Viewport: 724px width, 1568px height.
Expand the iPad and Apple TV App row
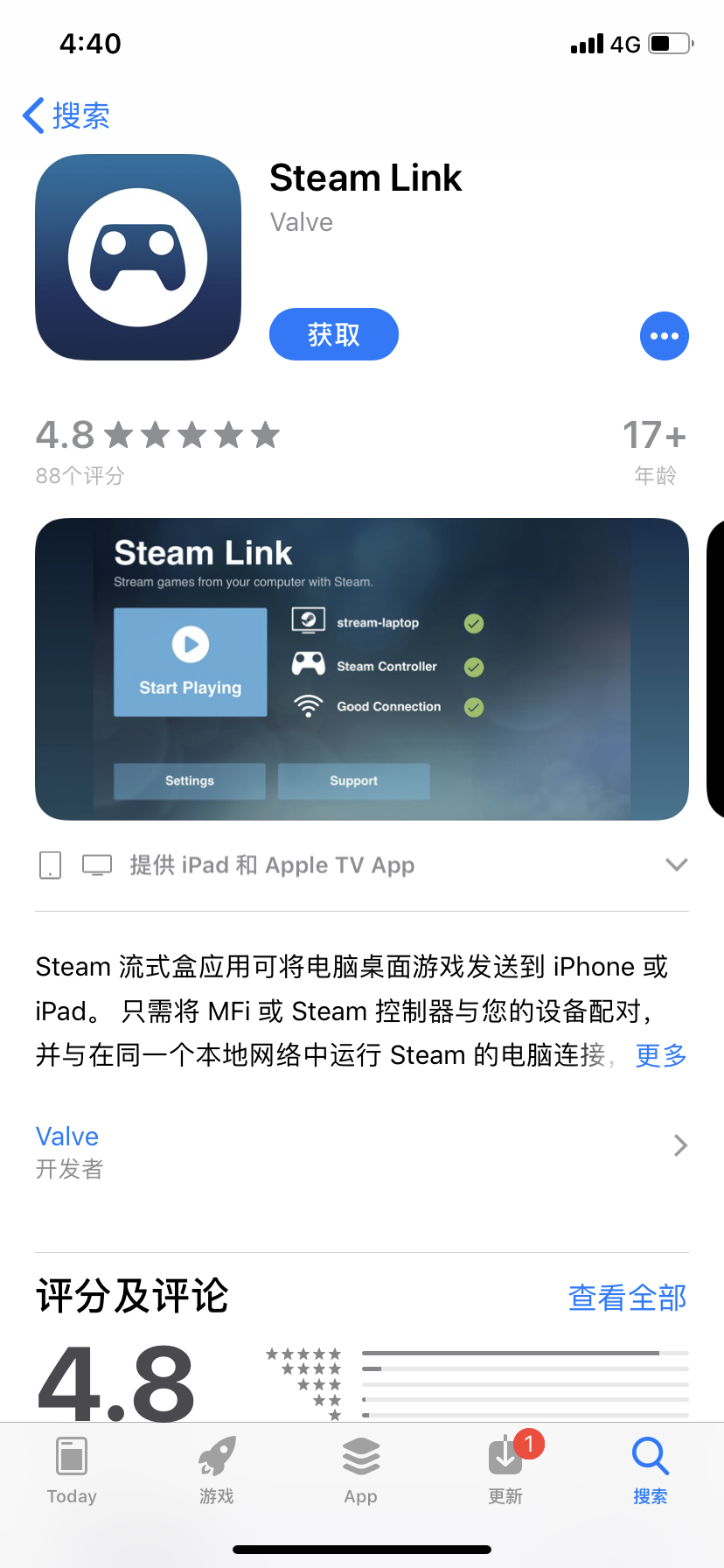tap(676, 864)
